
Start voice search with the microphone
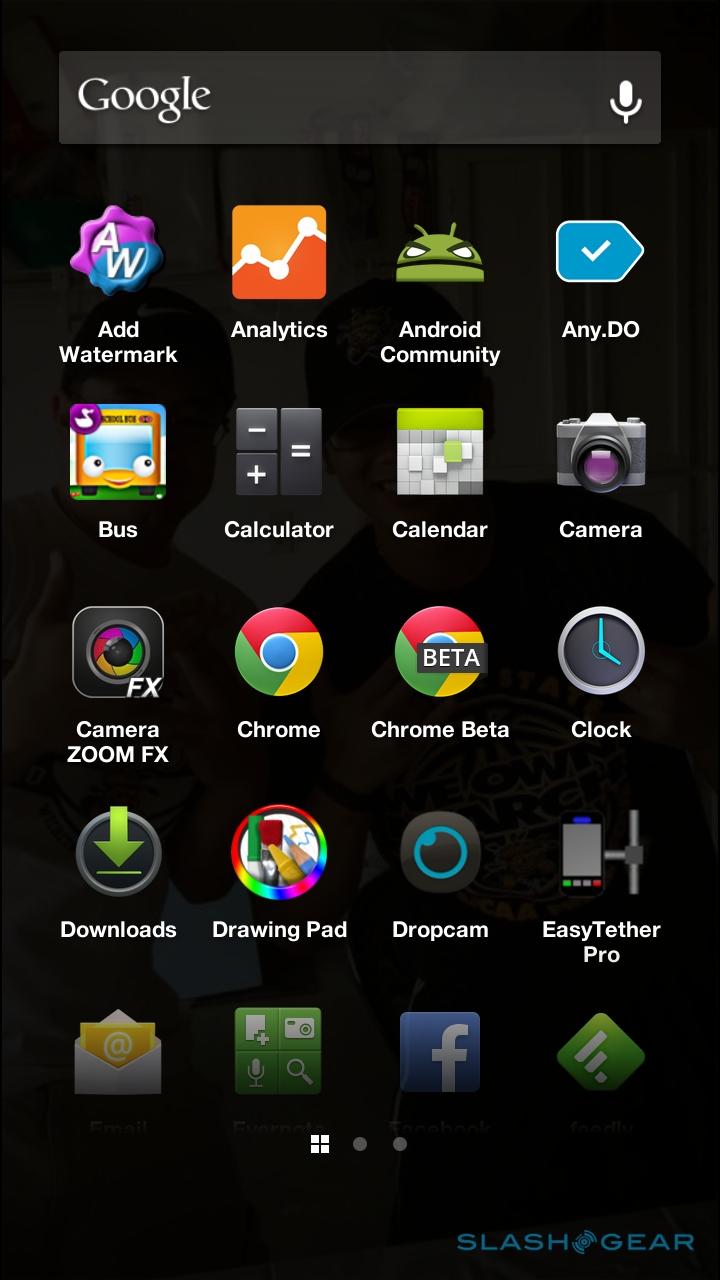[x=626, y=99]
